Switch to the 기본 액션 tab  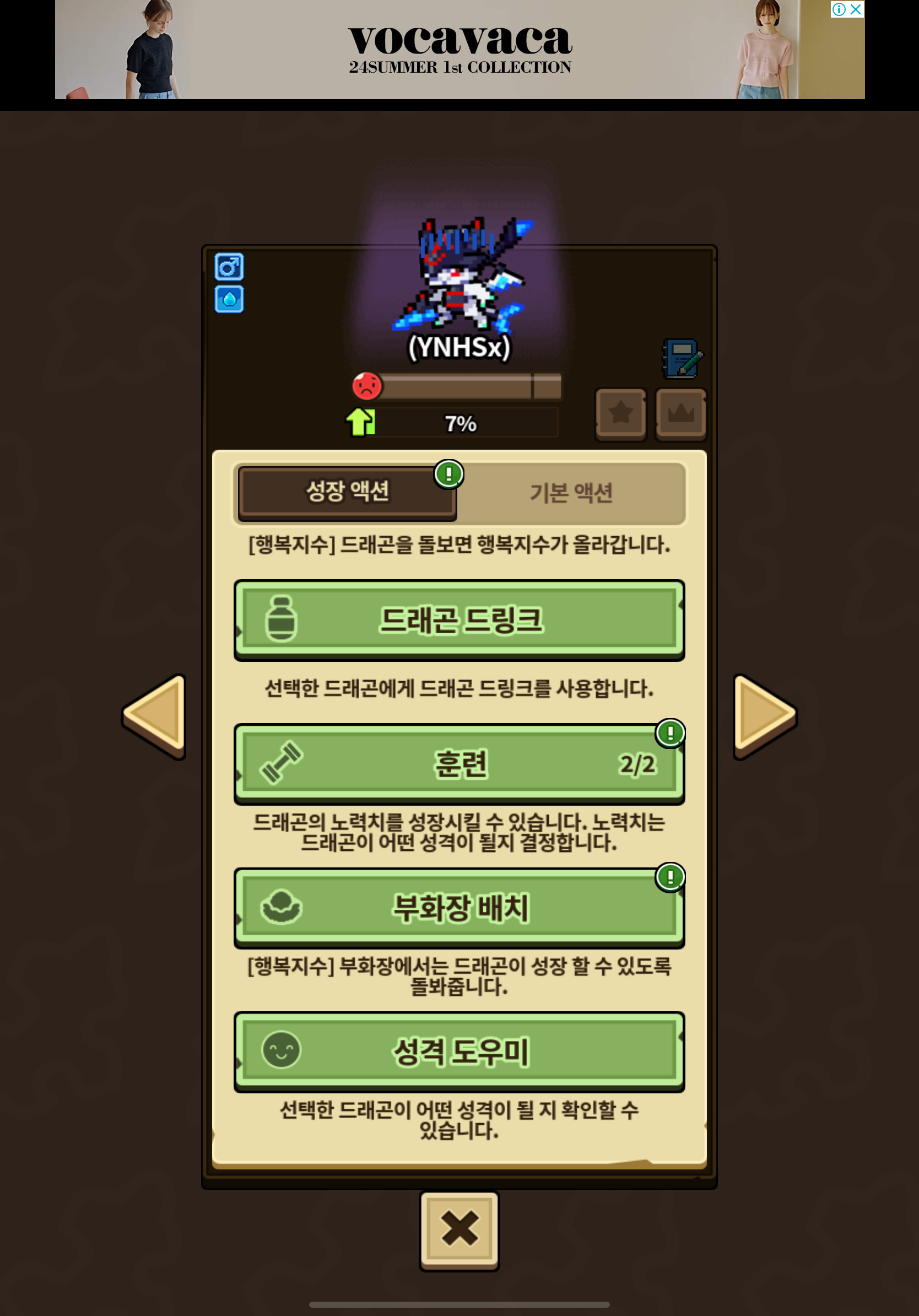click(571, 493)
